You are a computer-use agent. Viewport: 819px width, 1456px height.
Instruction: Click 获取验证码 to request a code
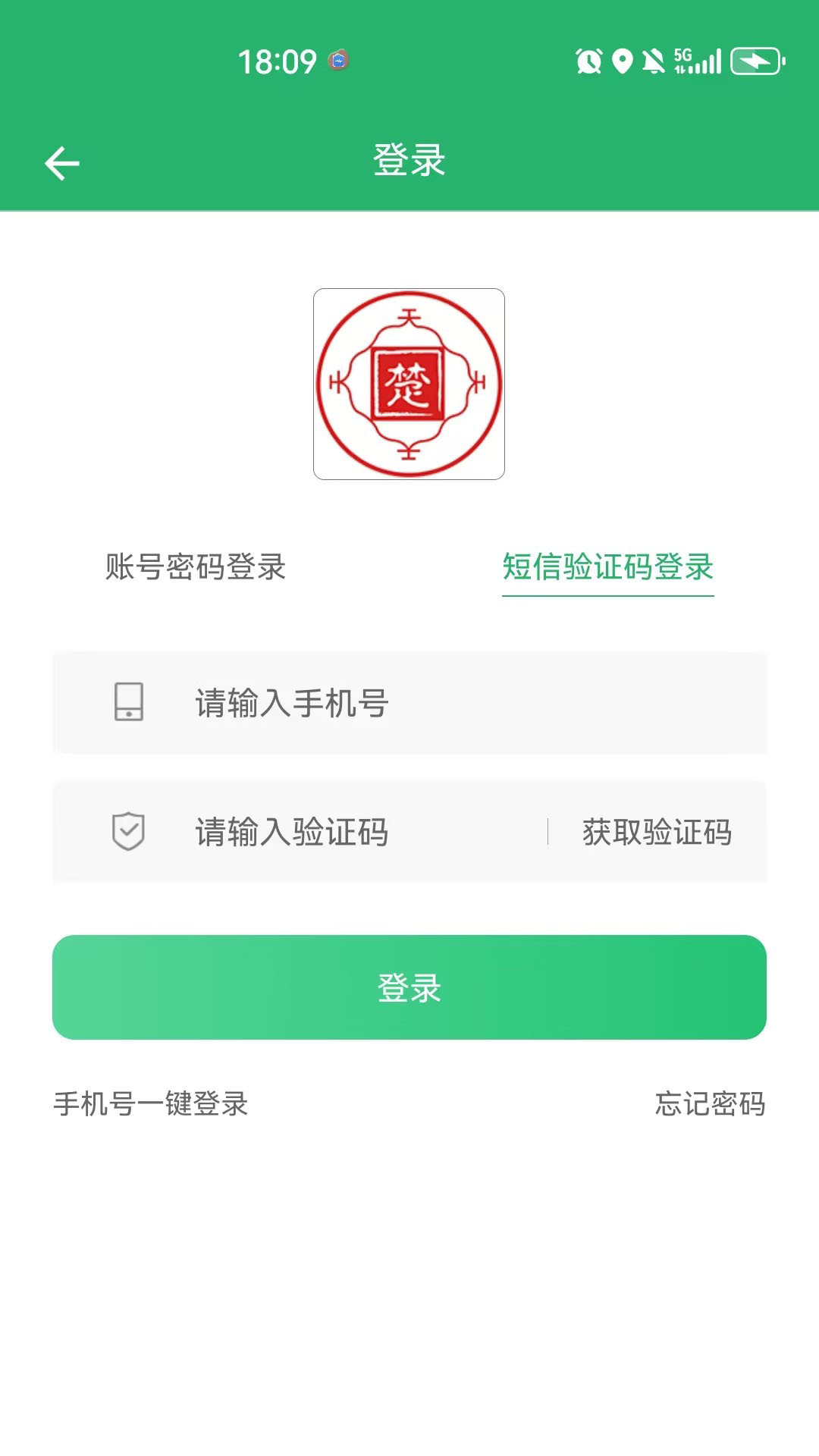pyautogui.click(x=656, y=831)
